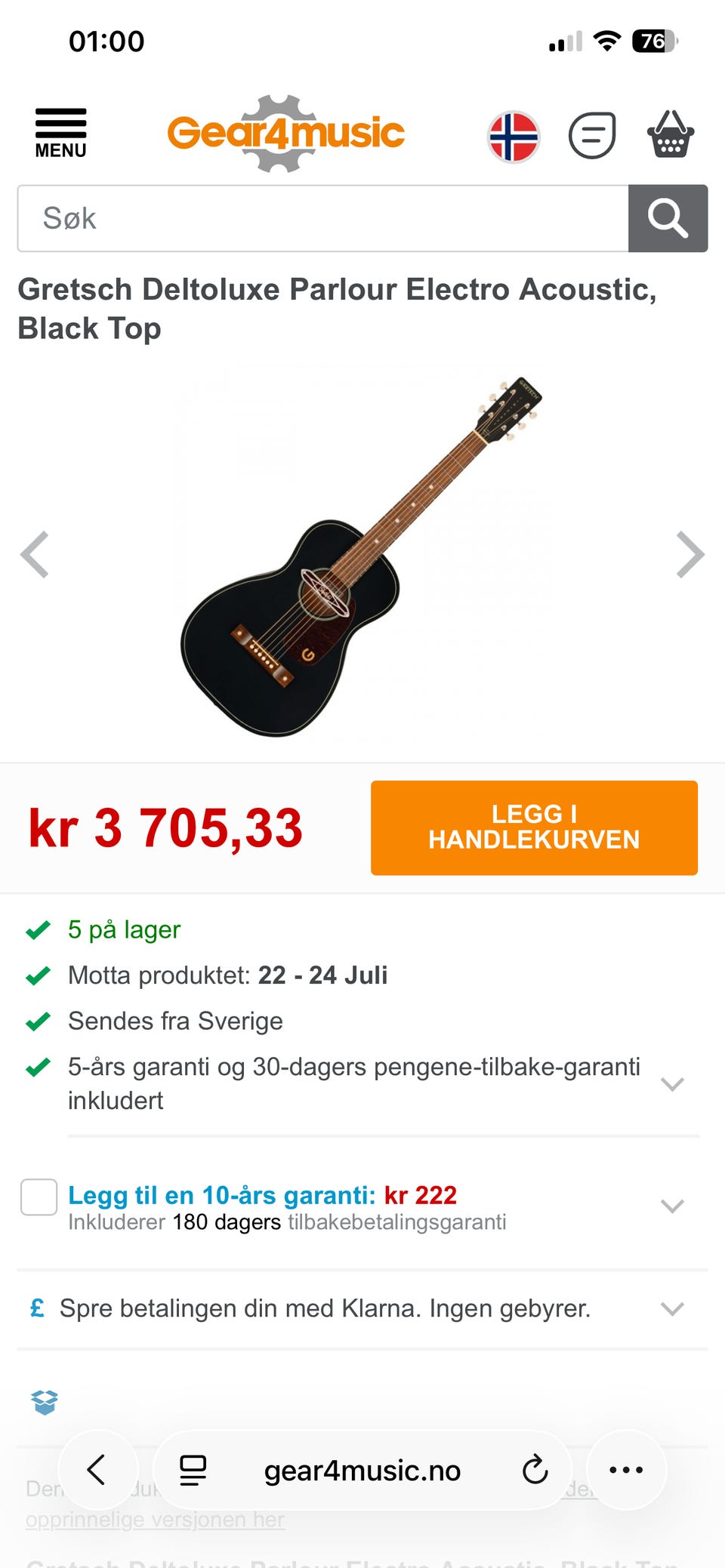This screenshot has width=725, height=1568.
Task: Open the Norway flag country selector
Action: pyautogui.click(x=514, y=137)
